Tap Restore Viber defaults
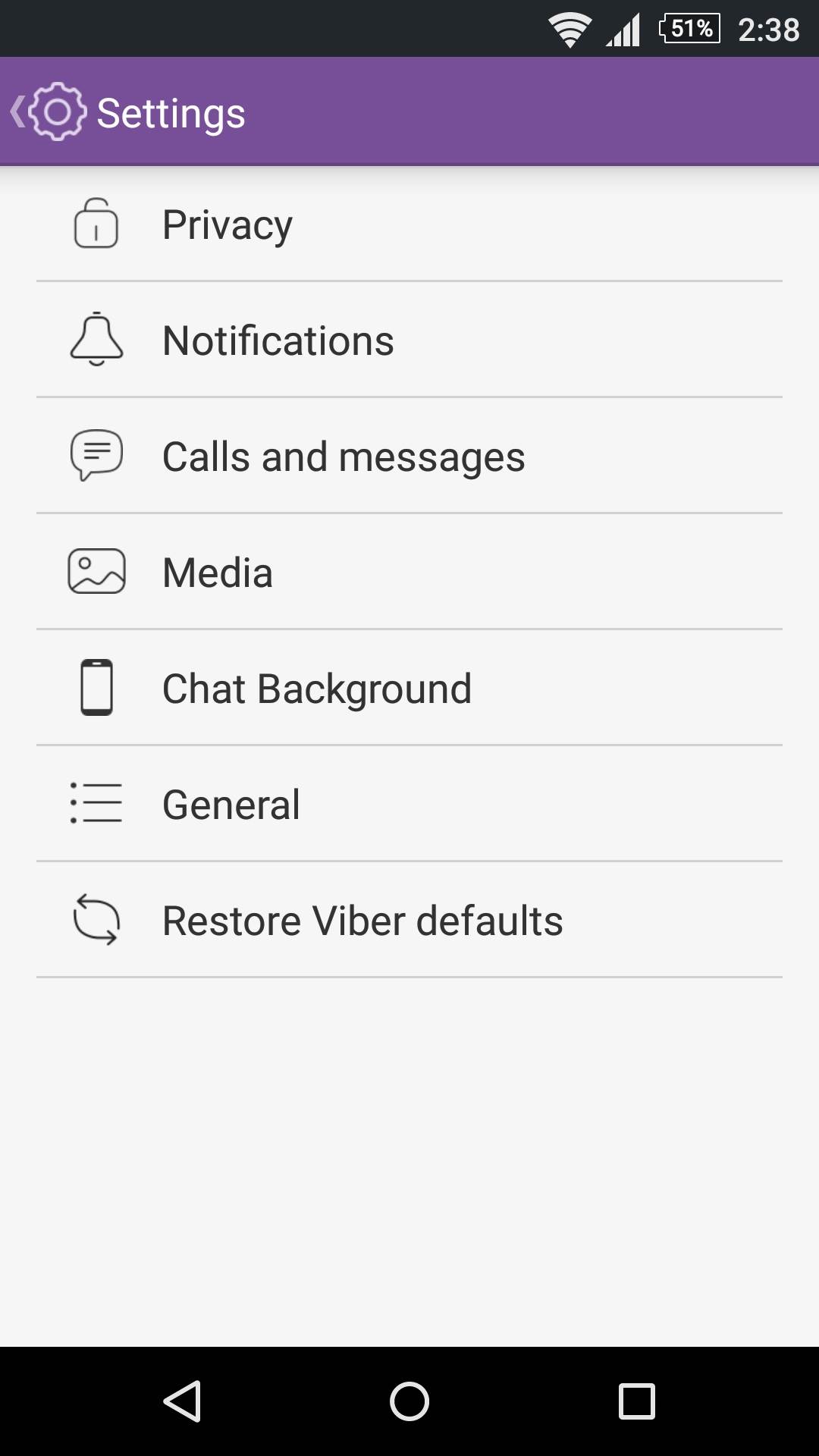819x1456 pixels. (409, 921)
